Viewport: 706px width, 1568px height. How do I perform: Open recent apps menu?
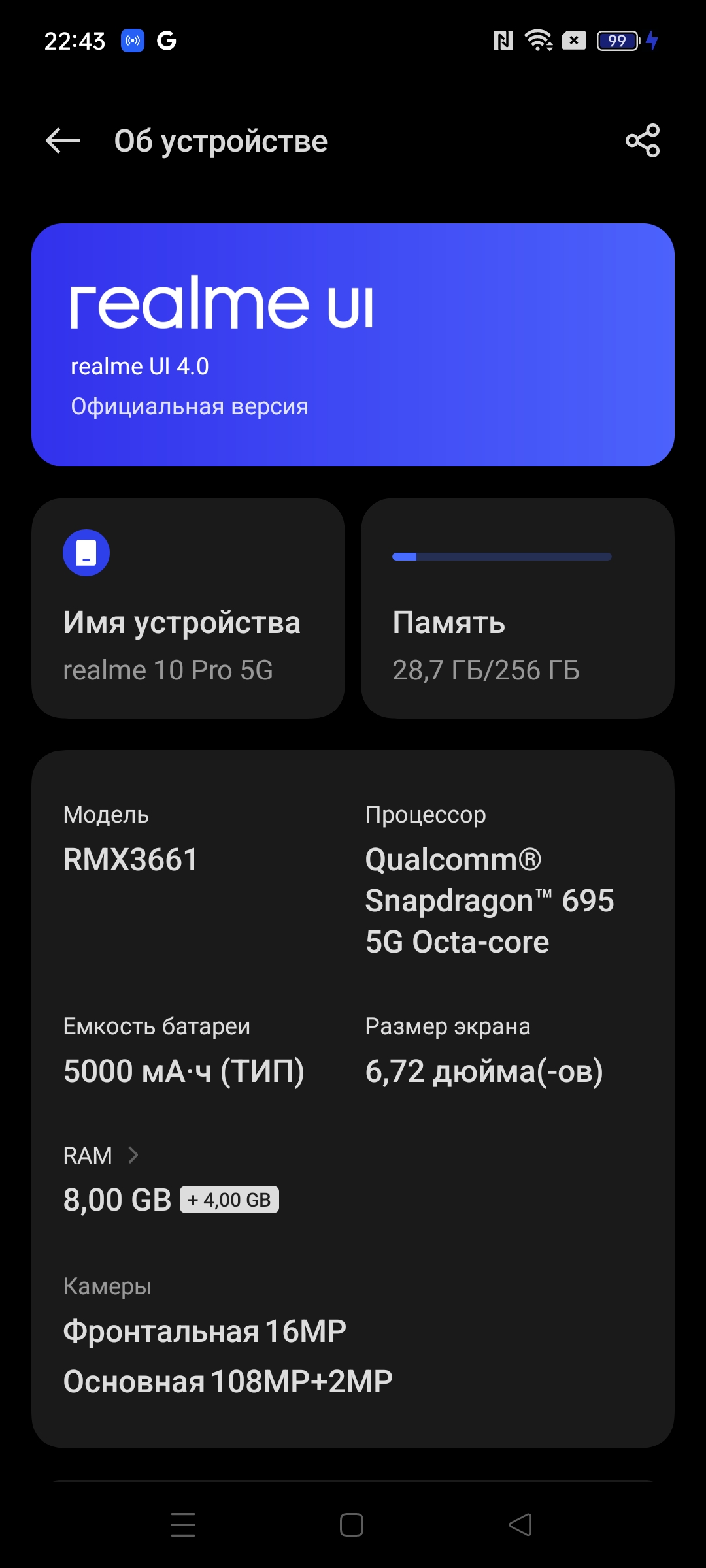pos(183,1525)
